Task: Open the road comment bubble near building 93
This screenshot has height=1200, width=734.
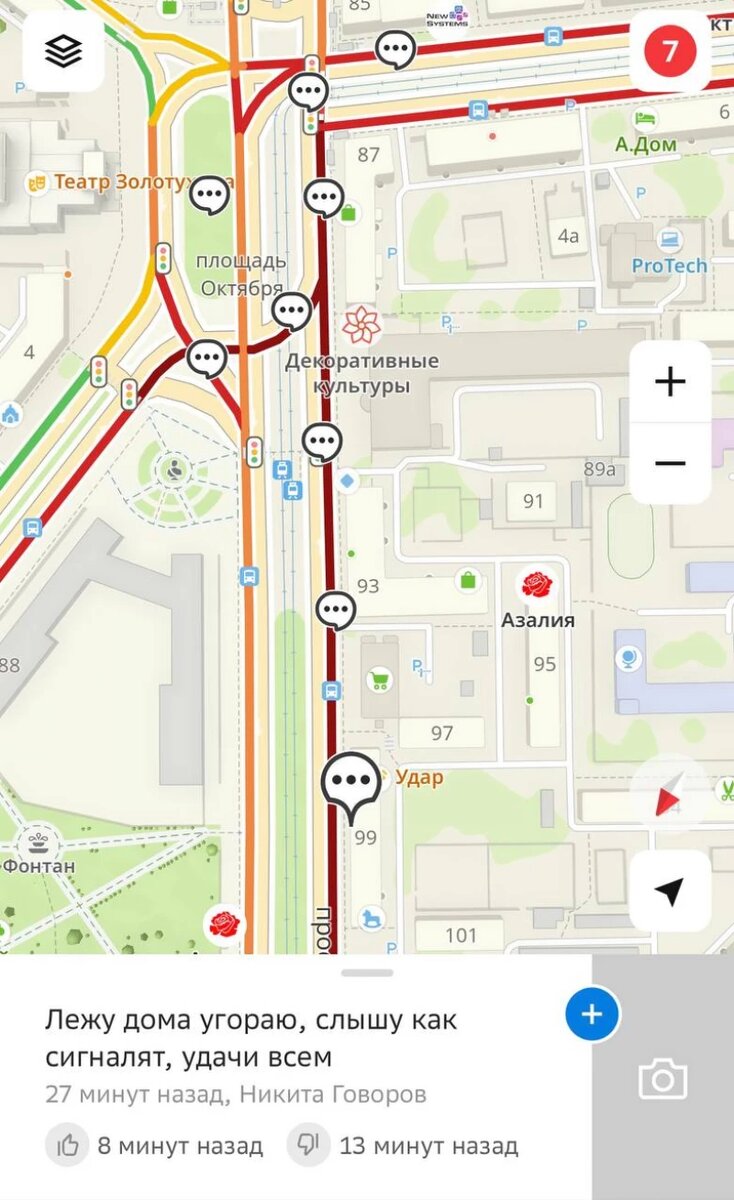Action: pyautogui.click(x=335, y=609)
